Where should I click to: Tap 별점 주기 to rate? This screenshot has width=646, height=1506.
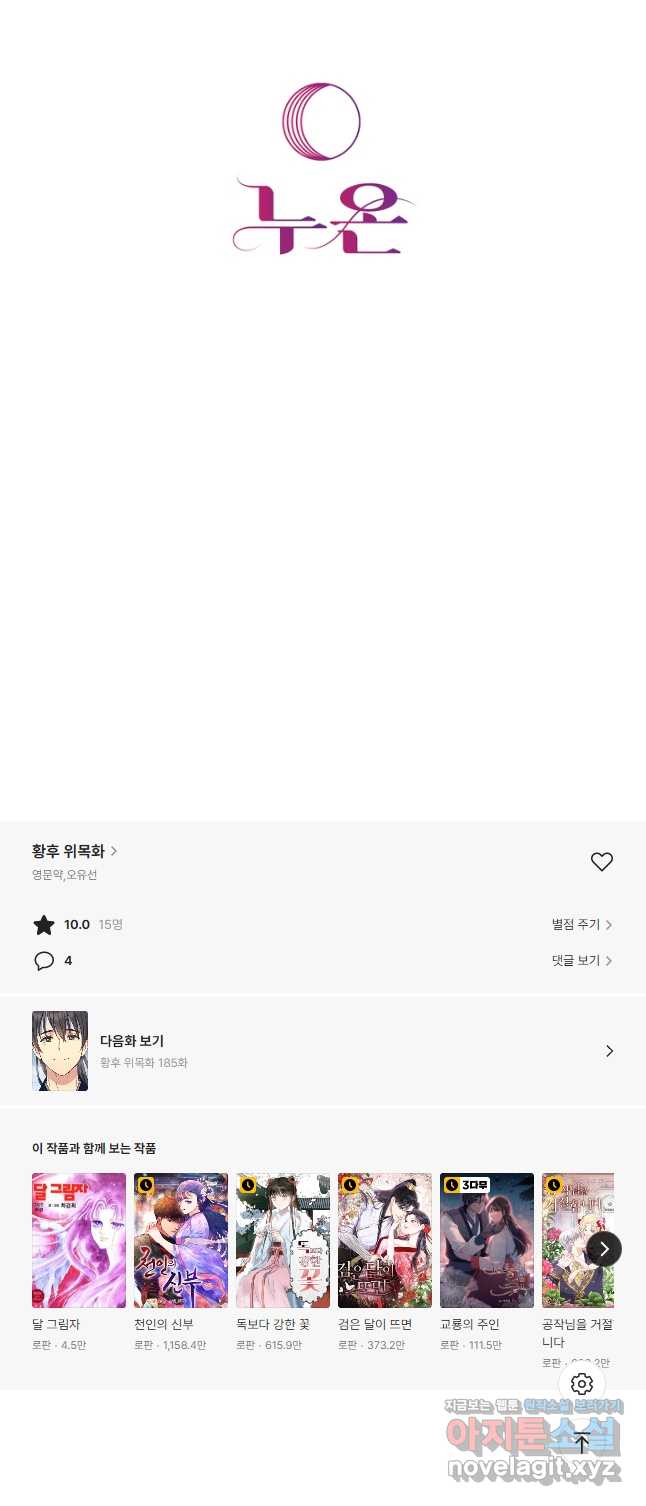(x=582, y=925)
